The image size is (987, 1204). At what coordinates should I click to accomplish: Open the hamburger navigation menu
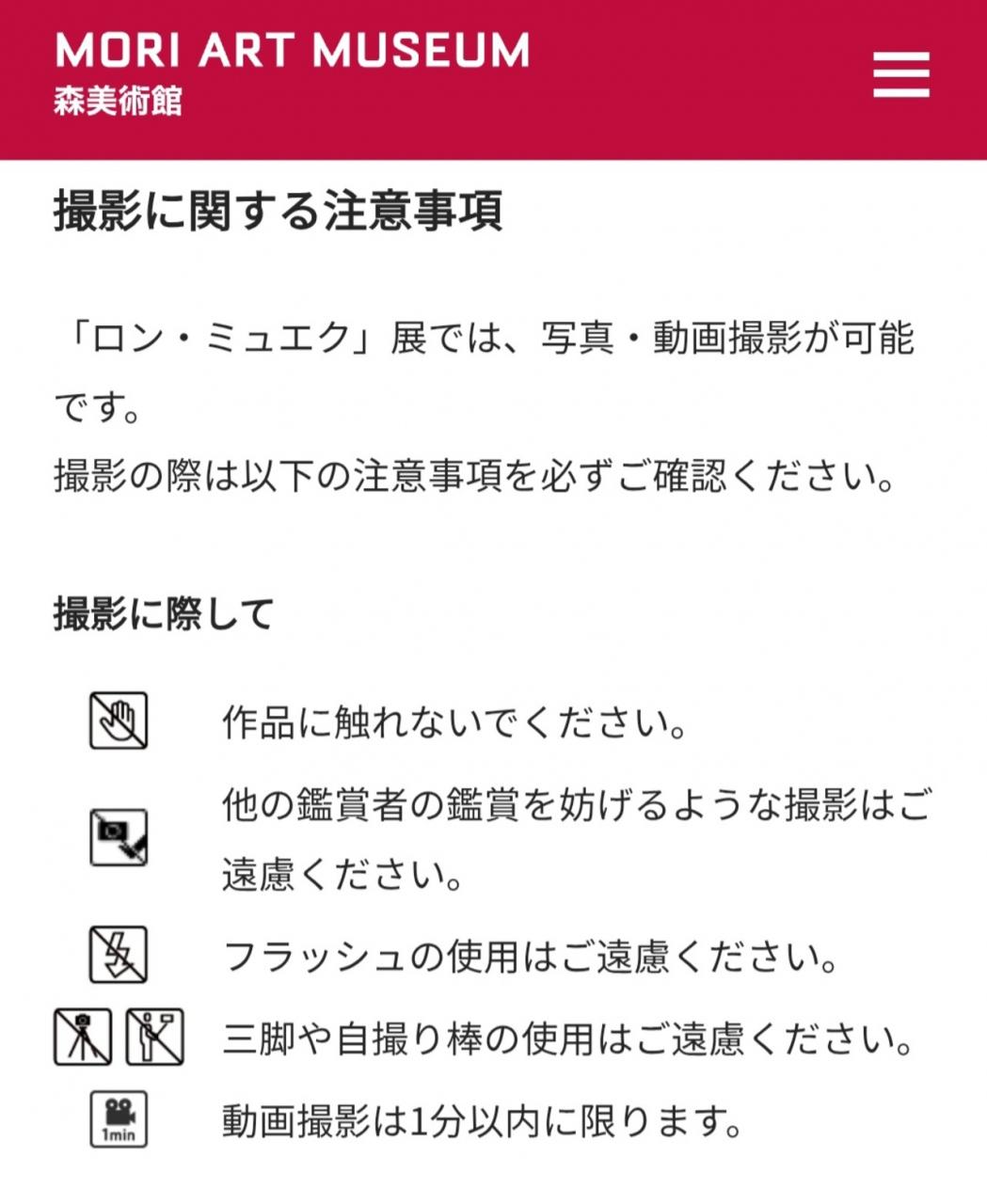coord(900,75)
